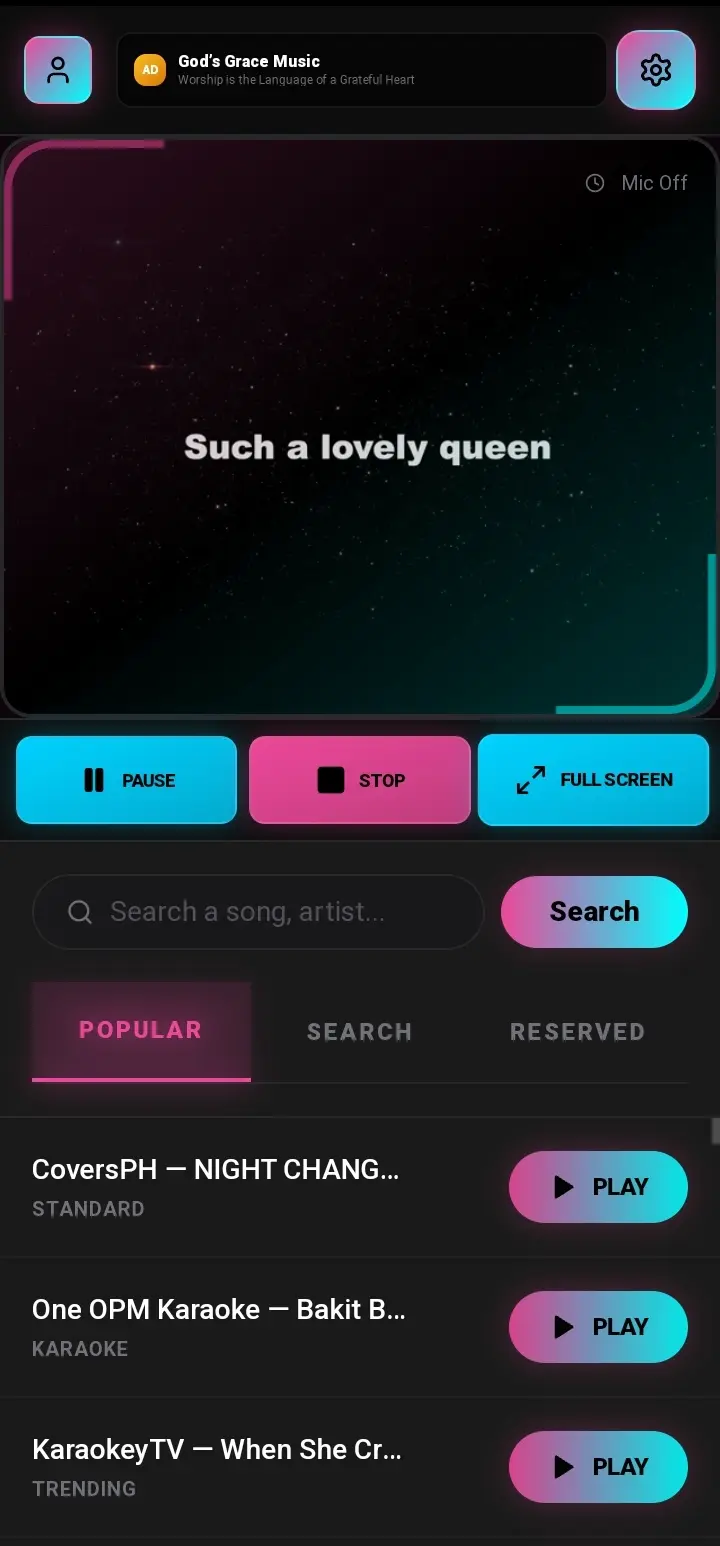This screenshot has width=720, height=1546.
Task: Toggle the Mic Off indicator
Action: tap(637, 183)
